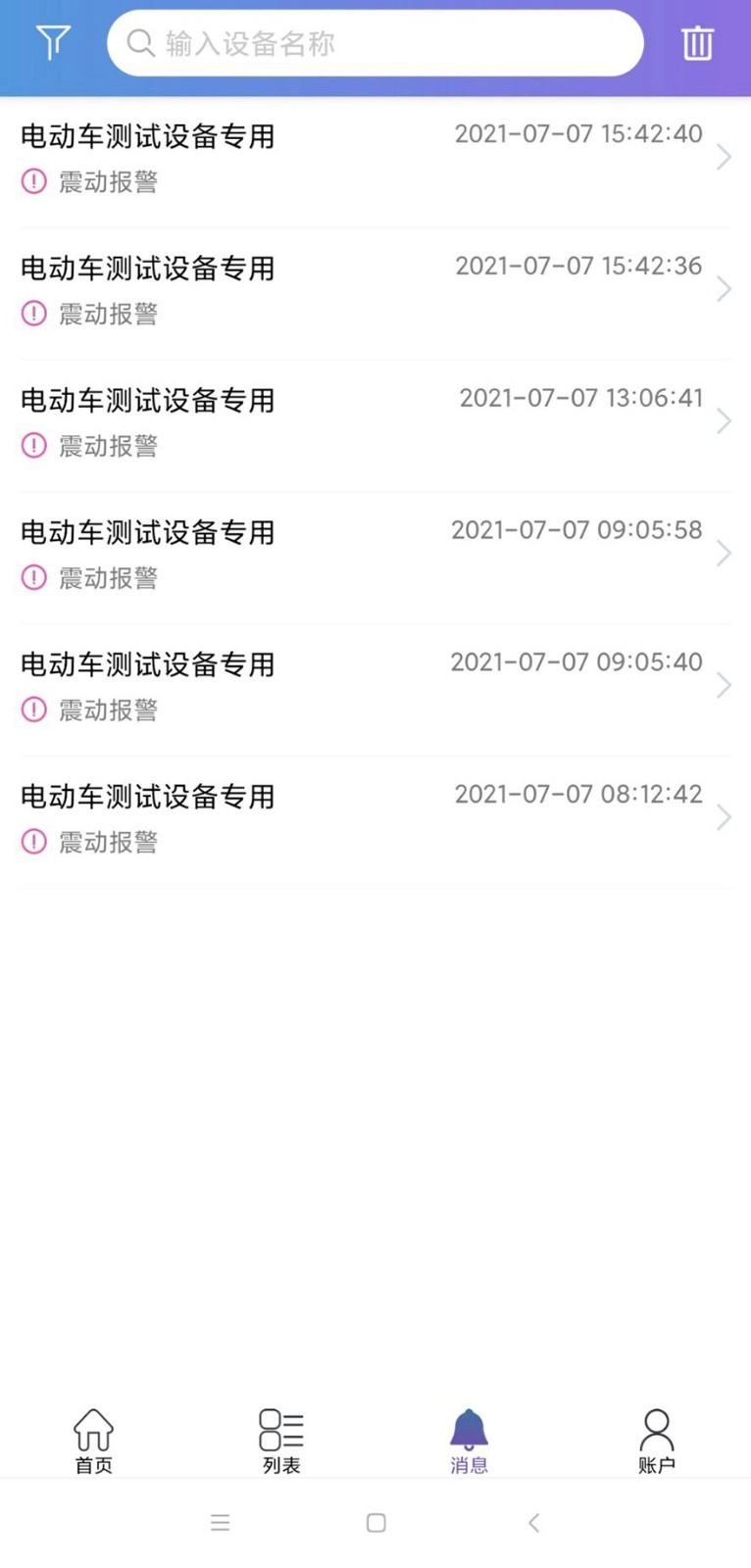This screenshot has height=1568, width=751.
Task: Expand the message dated 15:42:40
Action: tap(725, 157)
